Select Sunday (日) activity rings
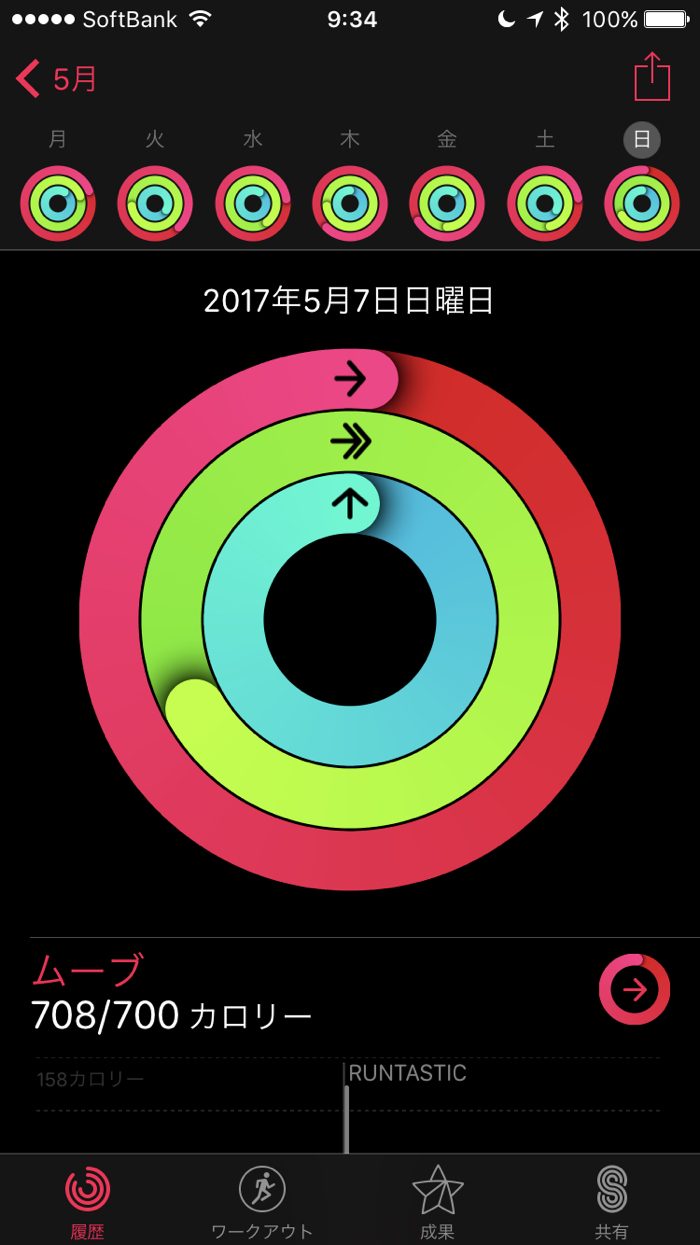Viewport: 700px width, 1245px height. click(x=642, y=204)
